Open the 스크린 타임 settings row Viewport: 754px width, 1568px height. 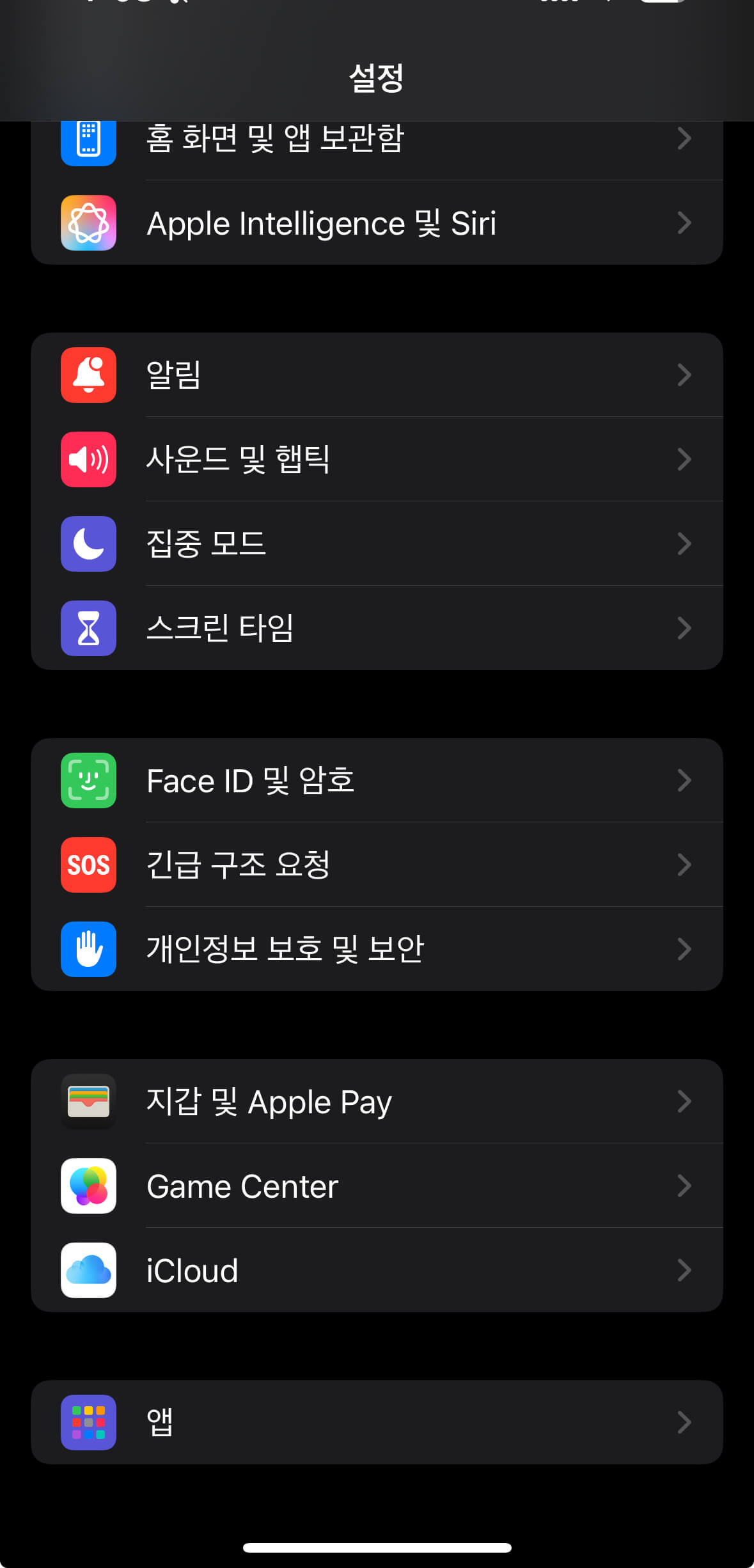tap(377, 629)
